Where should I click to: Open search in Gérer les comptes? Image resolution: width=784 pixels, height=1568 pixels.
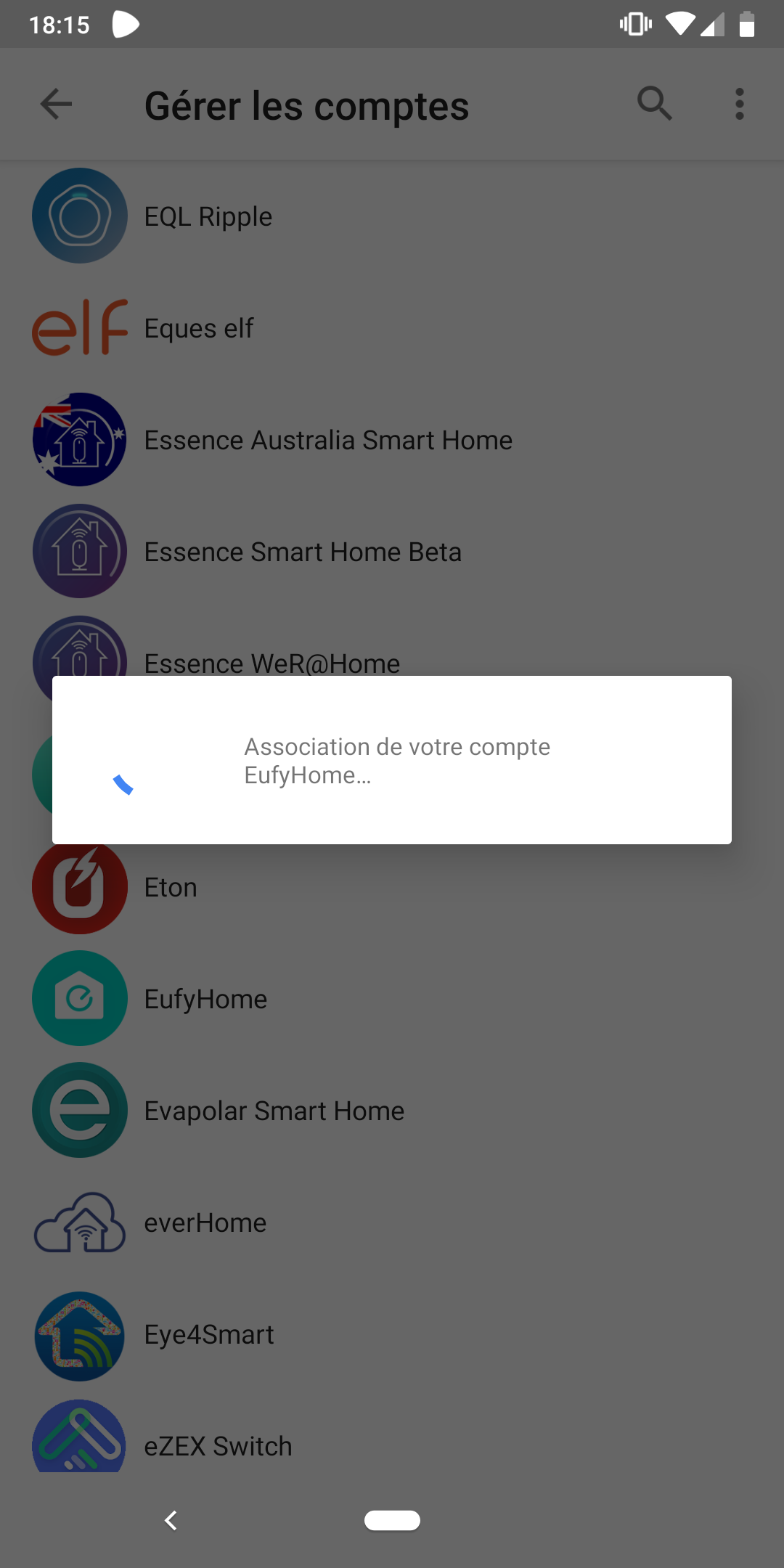(x=654, y=104)
